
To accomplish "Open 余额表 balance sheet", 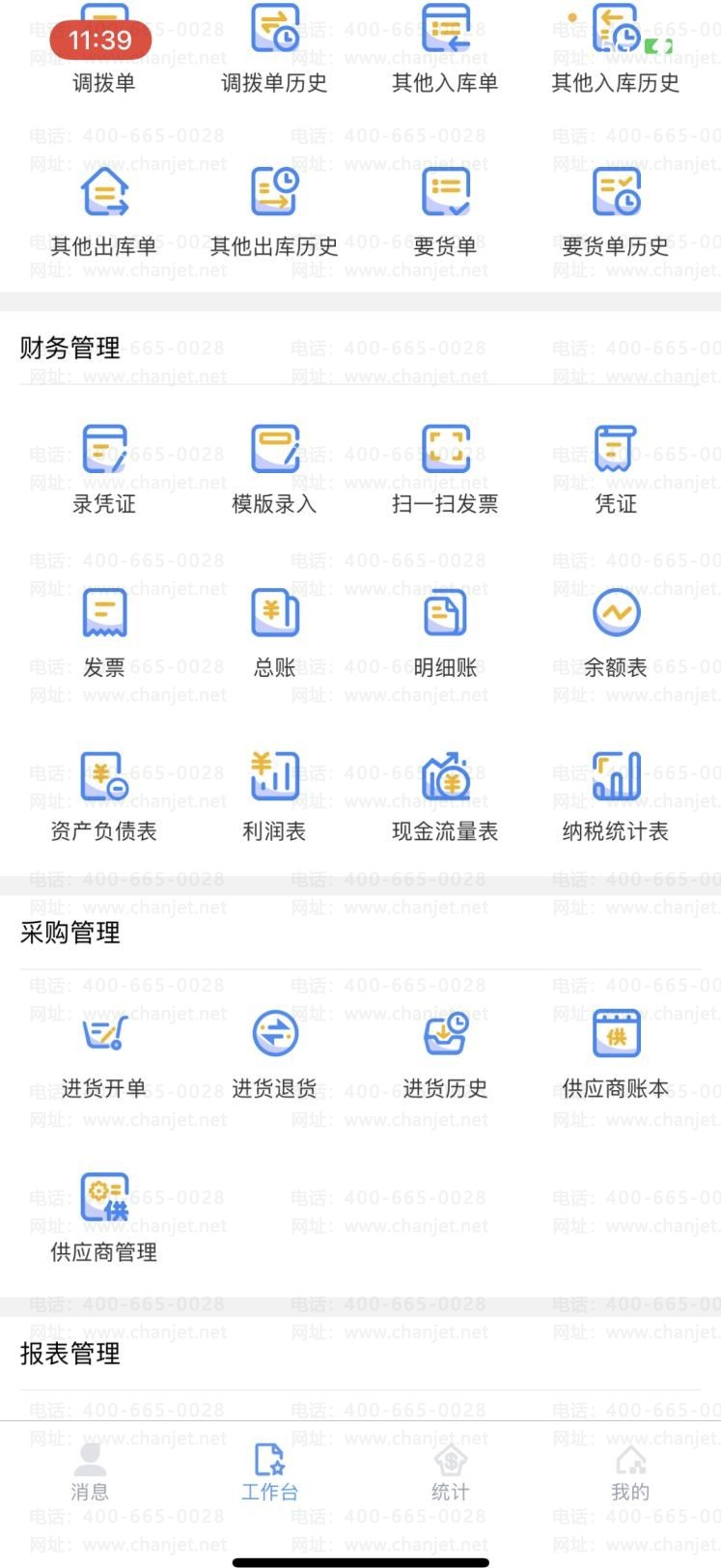I will [616, 633].
